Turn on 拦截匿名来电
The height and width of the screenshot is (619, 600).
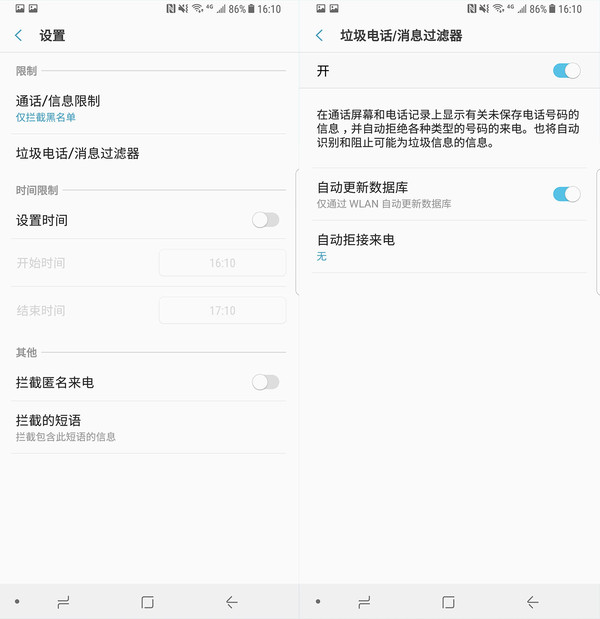pos(265,382)
